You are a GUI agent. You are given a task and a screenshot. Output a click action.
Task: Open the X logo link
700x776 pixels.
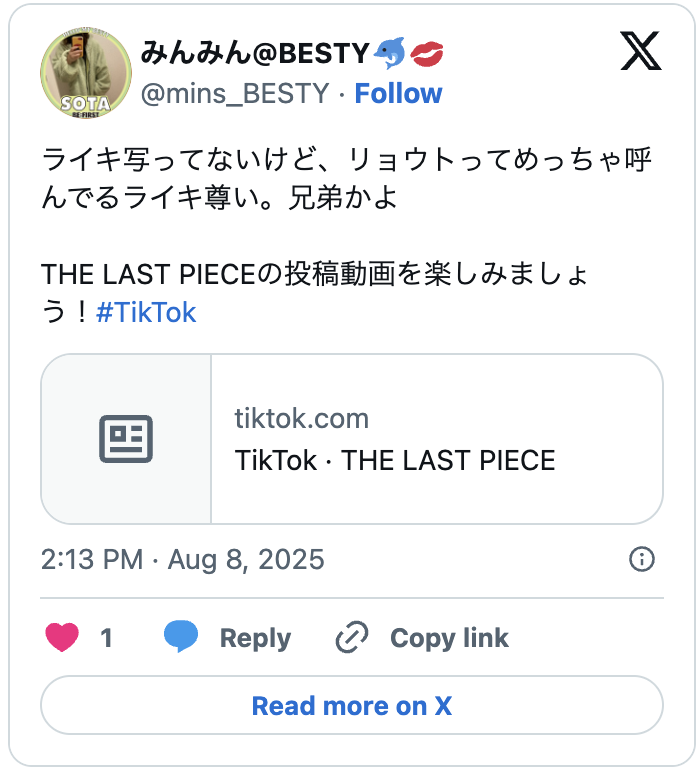coord(641,50)
